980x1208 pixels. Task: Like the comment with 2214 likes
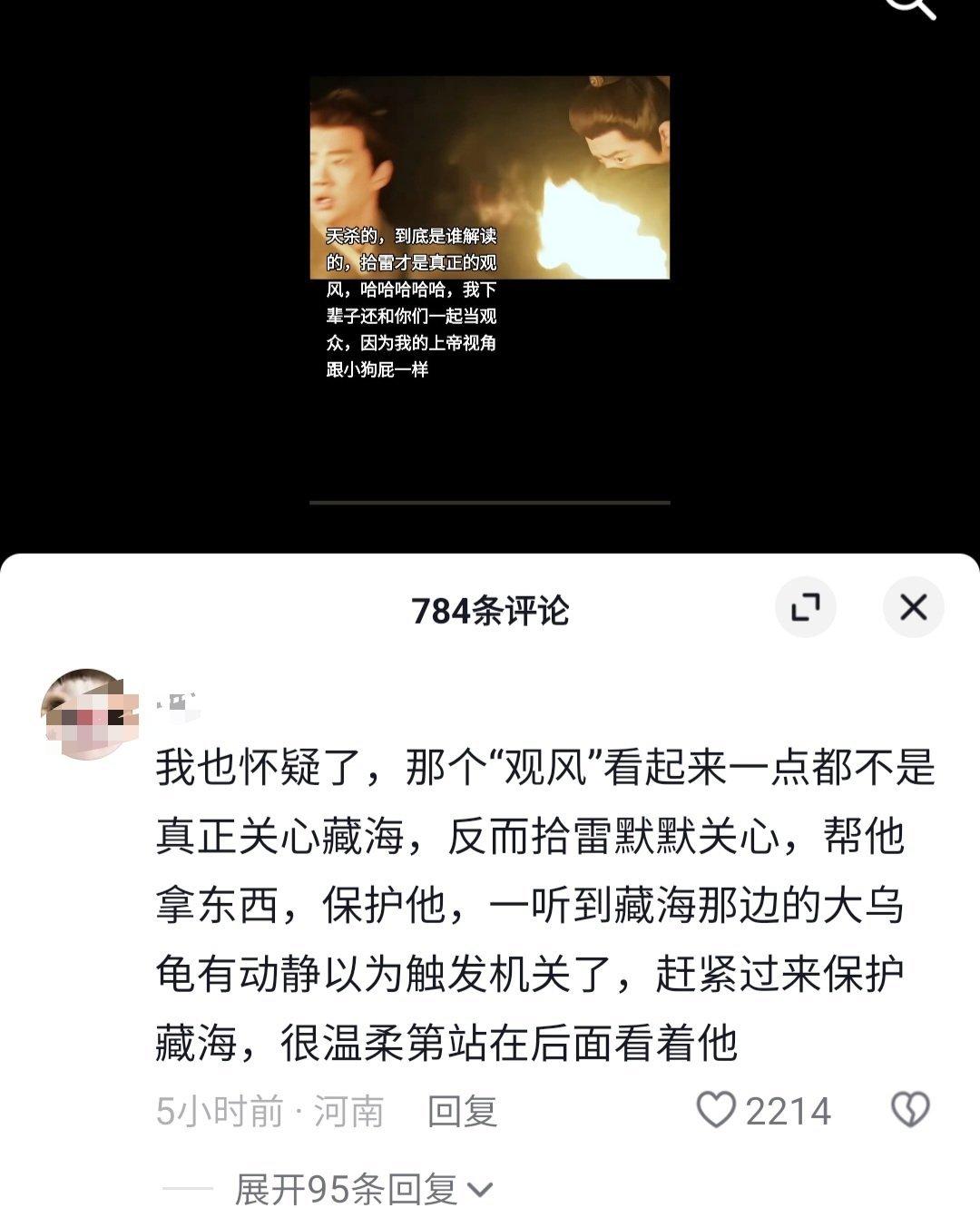click(717, 1110)
